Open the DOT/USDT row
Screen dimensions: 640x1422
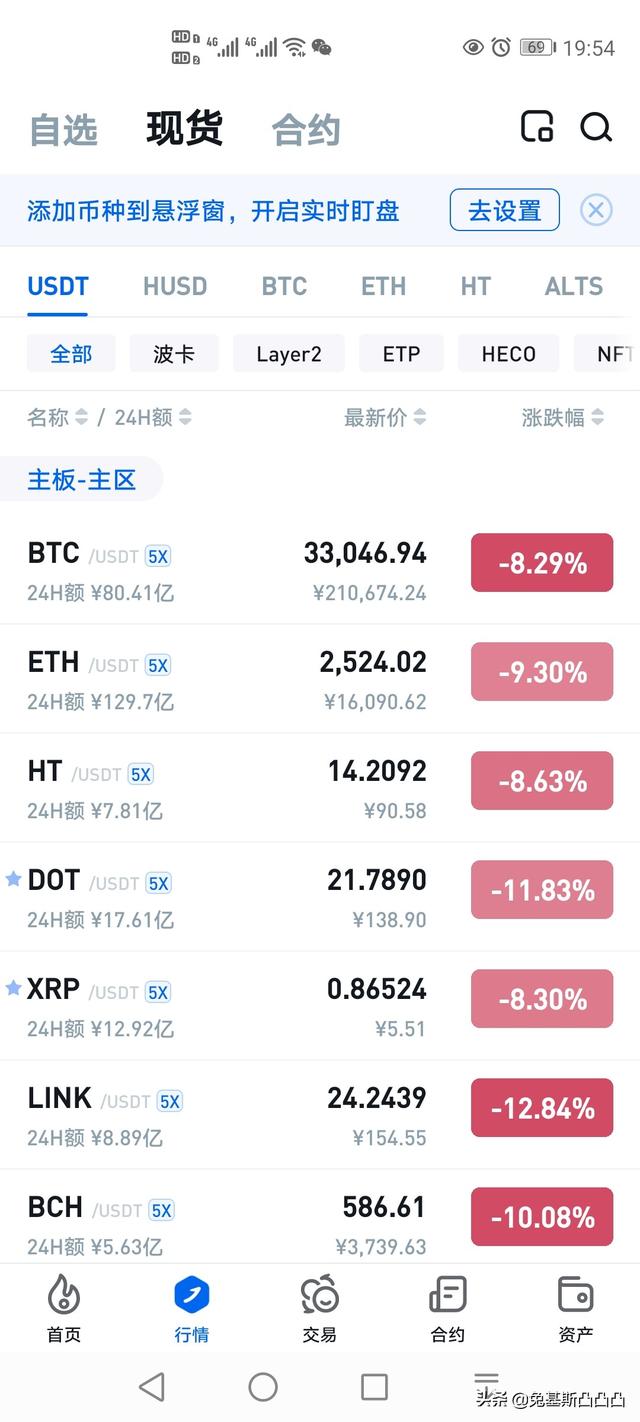[320, 897]
